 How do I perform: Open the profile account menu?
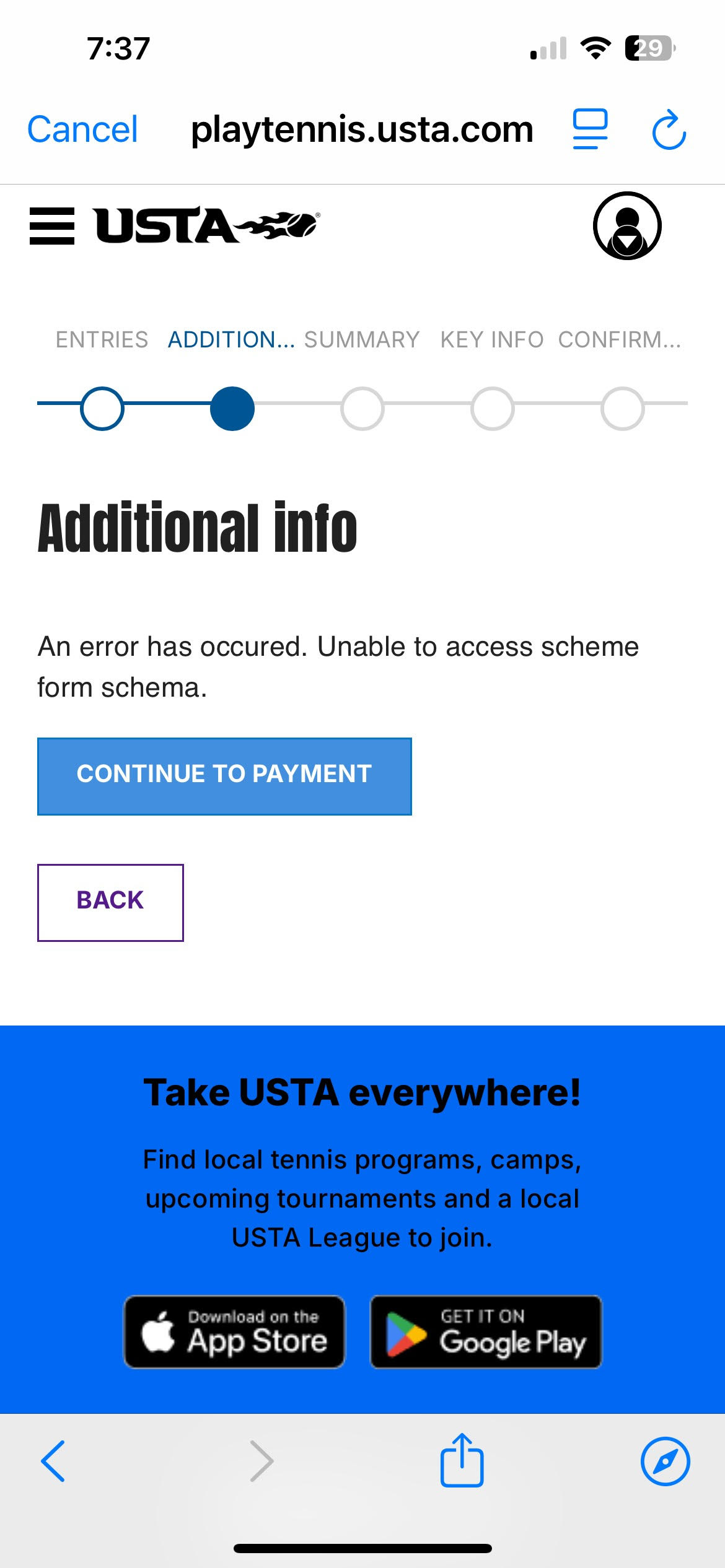click(x=627, y=226)
